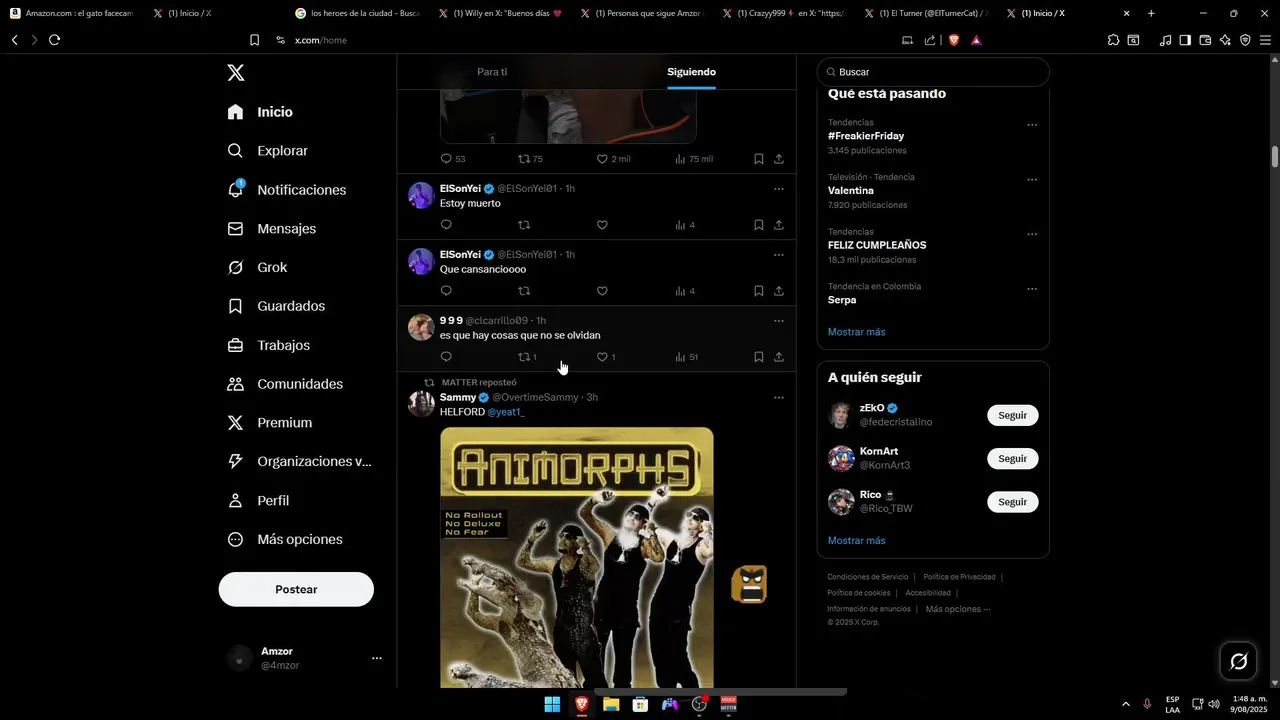Show more trends under Qué está pasando
This screenshot has width=1280, height=720.
(856, 332)
